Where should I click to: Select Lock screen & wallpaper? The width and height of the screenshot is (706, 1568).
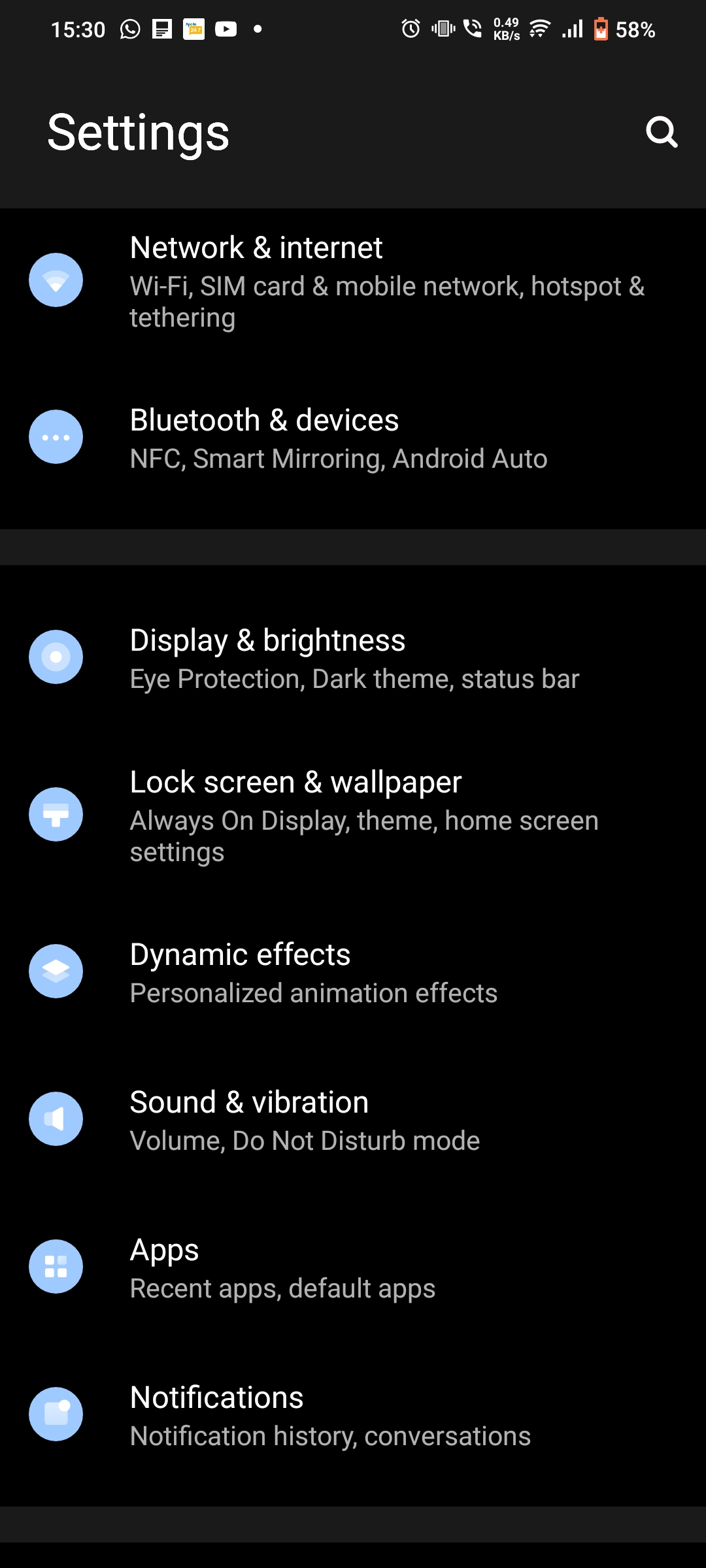[x=353, y=815]
